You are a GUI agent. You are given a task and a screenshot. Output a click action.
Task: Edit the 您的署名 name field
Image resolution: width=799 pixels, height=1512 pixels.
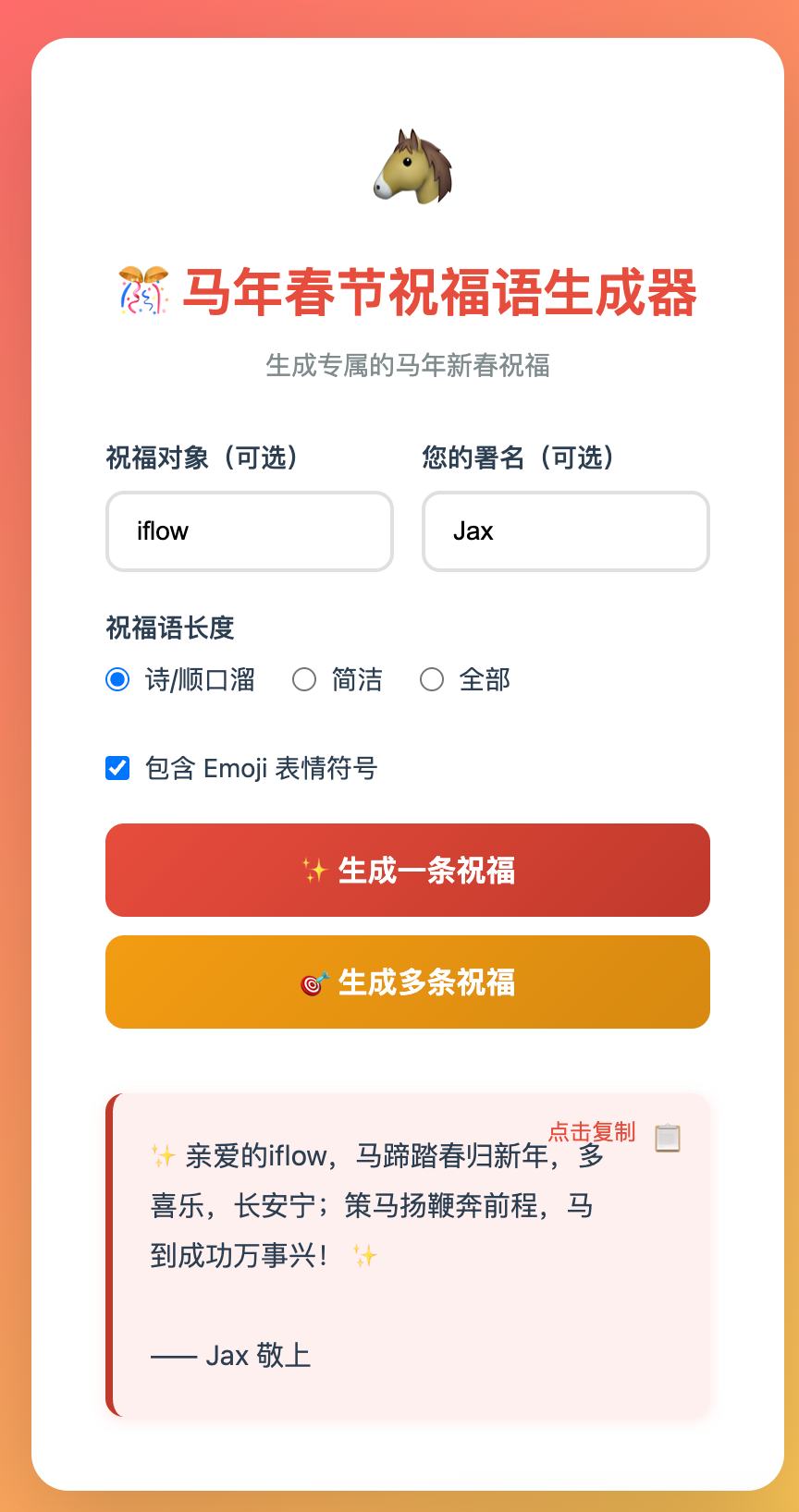565,531
